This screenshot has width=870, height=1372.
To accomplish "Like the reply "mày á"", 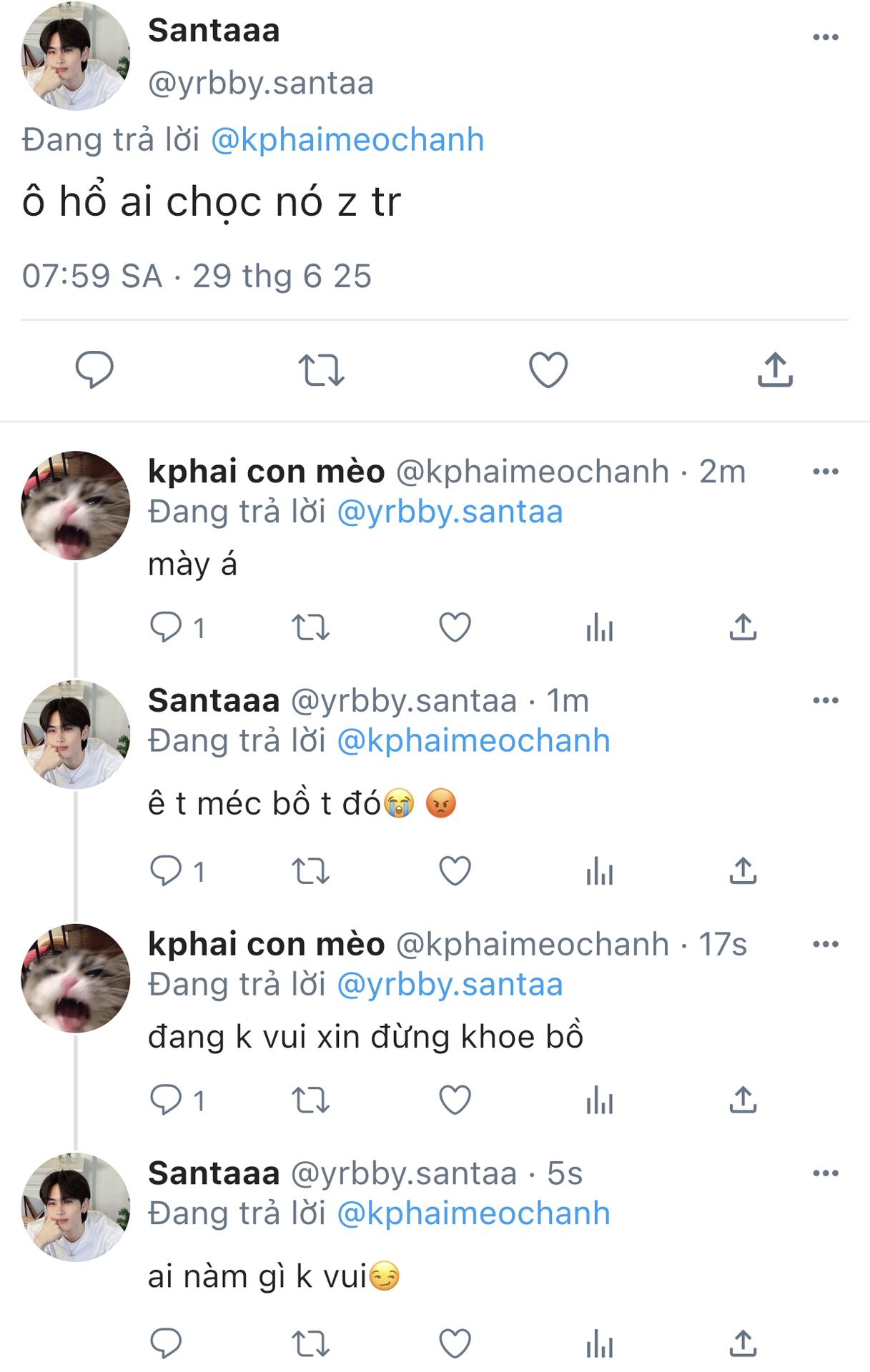I will 455,627.
